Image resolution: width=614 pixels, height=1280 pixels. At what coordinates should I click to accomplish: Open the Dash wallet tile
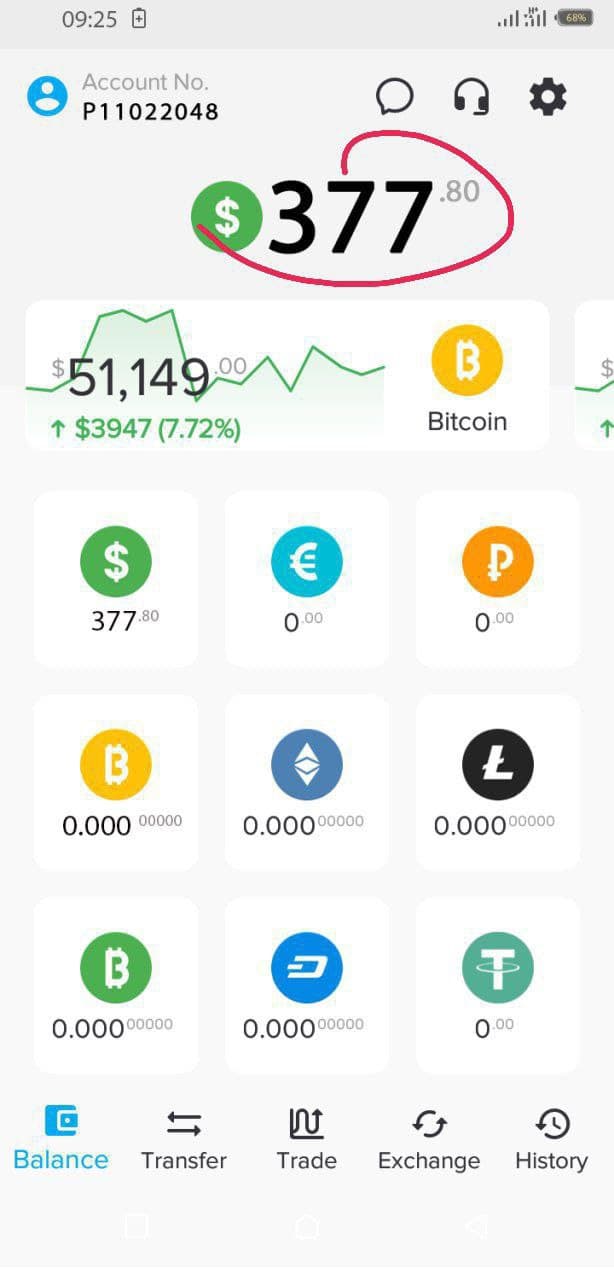[x=306, y=985]
